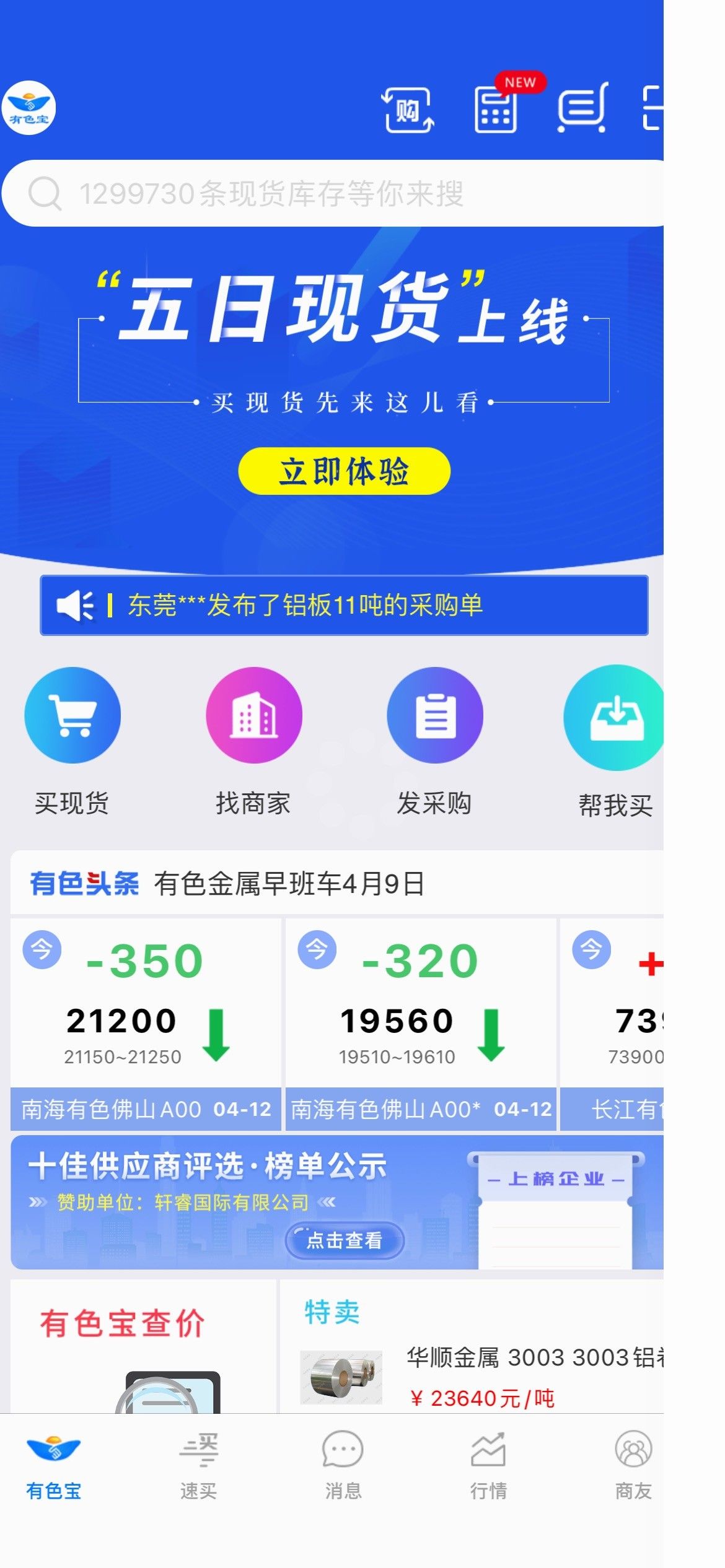
Task: Open 帮我买 shortcut
Action: click(614, 741)
